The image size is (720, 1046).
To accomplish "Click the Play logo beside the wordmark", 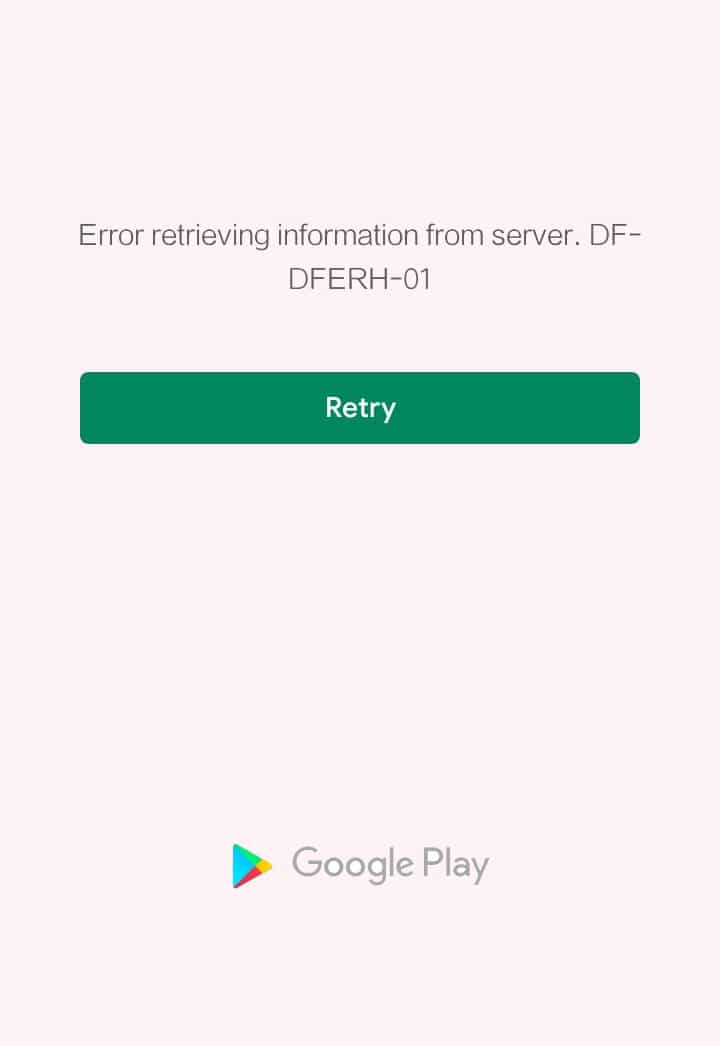I will [250, 864].
